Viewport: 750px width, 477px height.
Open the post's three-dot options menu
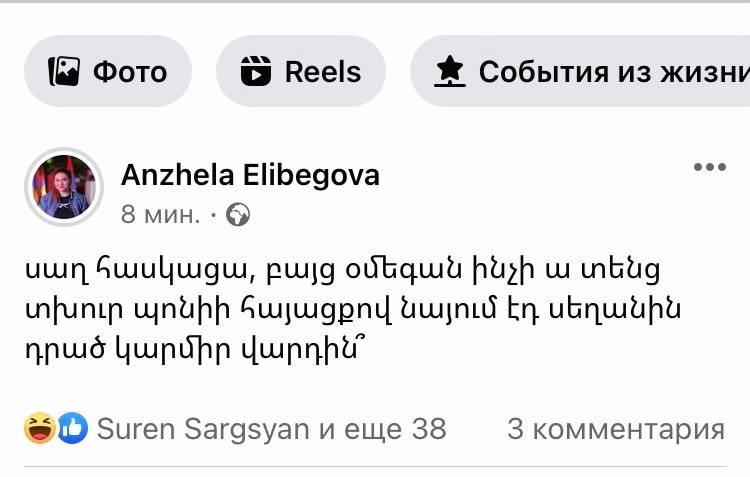[710, 167]
